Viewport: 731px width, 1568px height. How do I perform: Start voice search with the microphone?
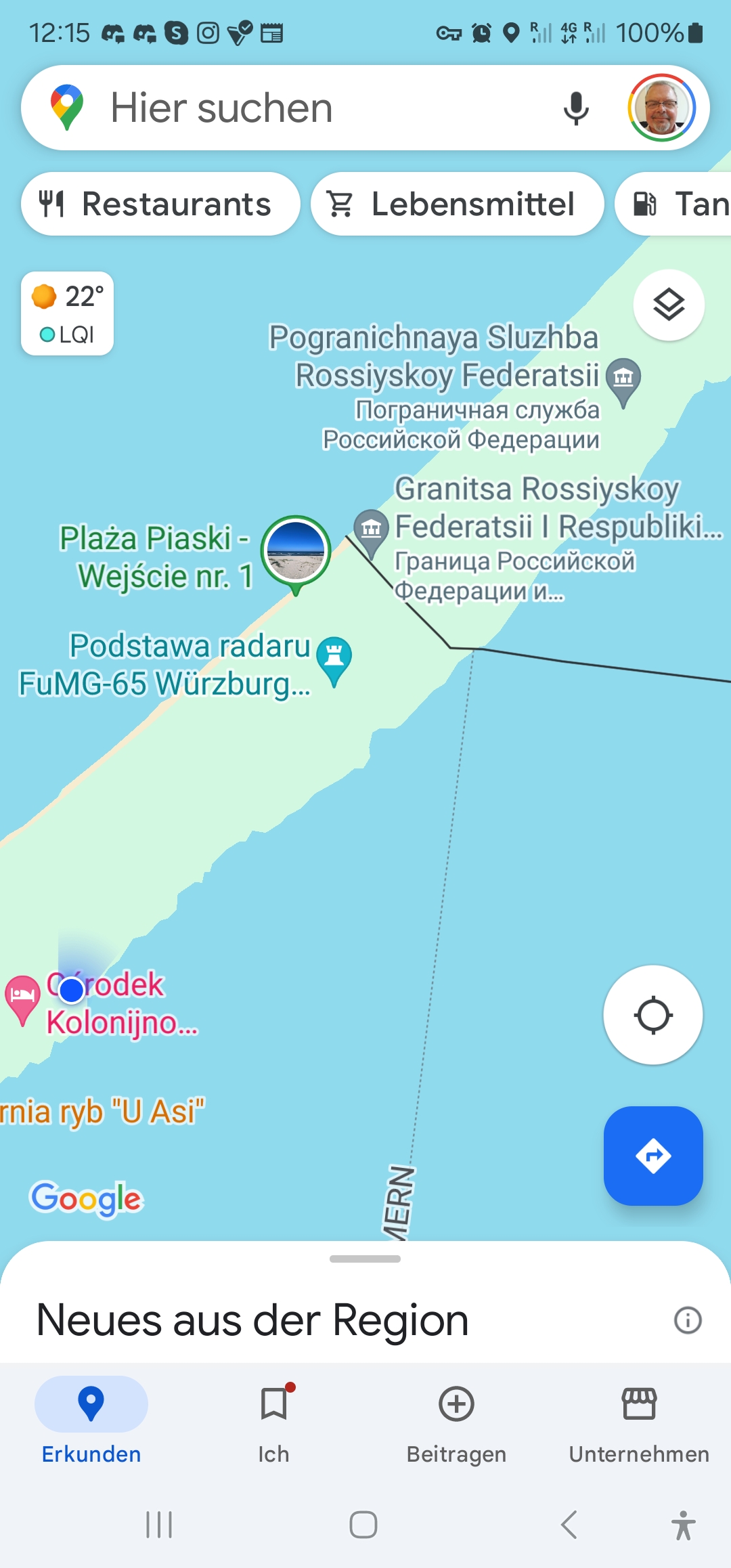tap(576, 108)
